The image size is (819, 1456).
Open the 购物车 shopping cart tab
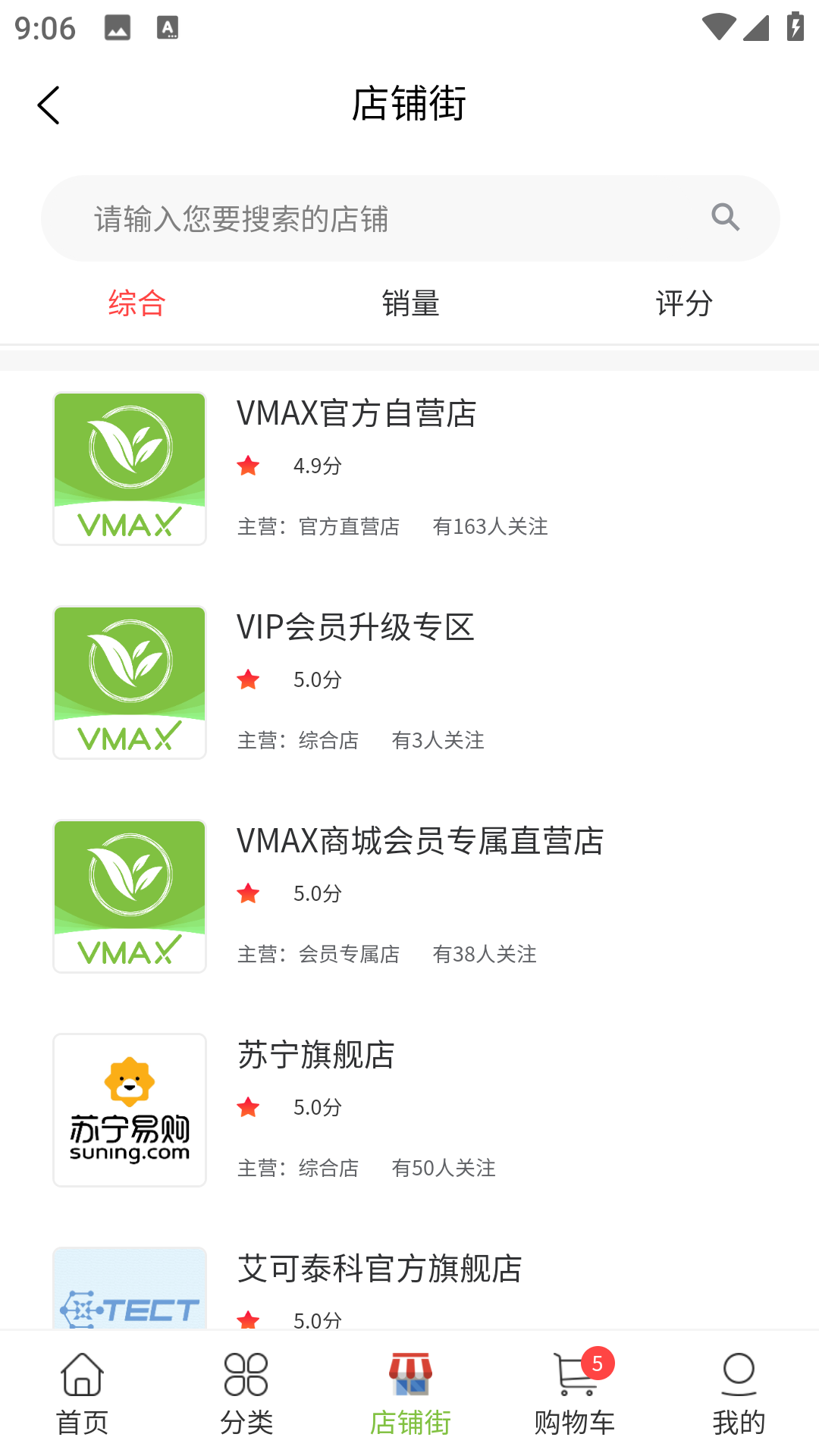[574, 1394]
